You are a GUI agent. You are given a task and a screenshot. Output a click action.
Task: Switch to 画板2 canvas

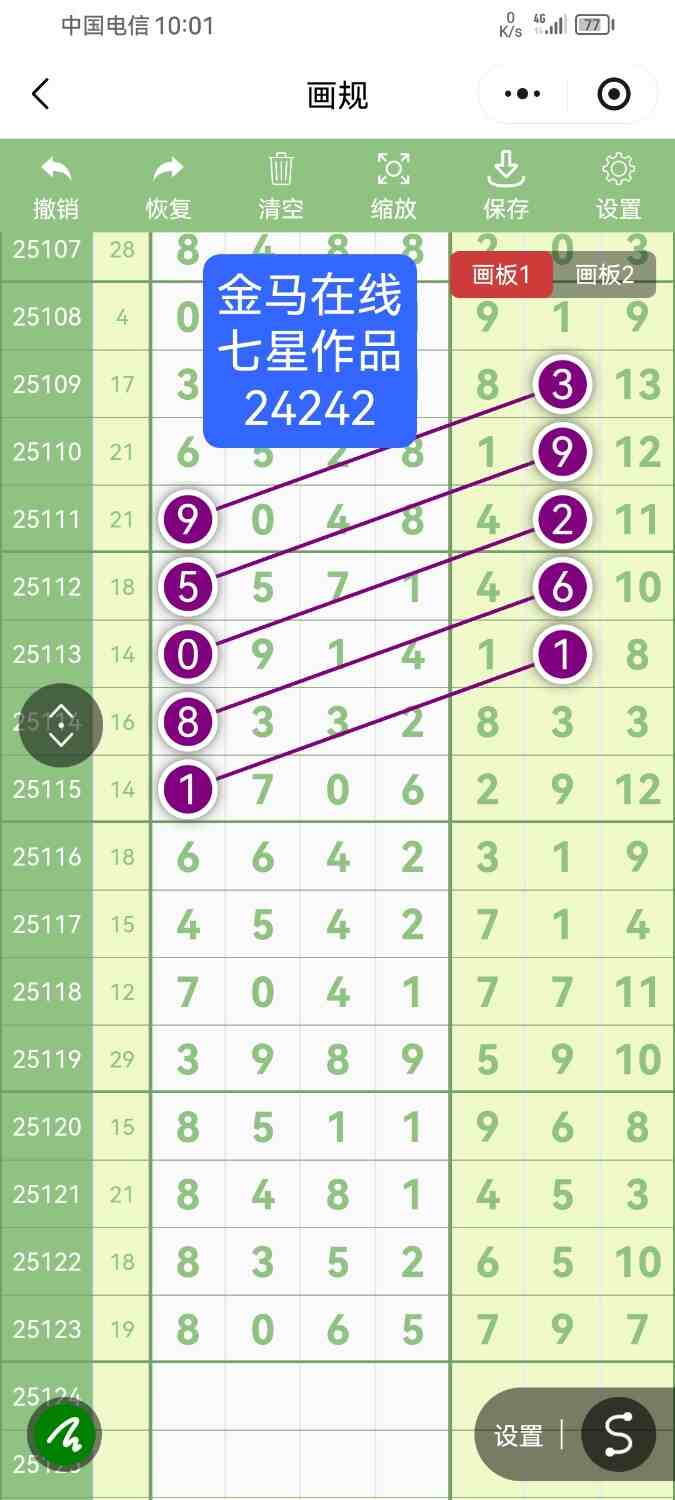coord(605,275)
